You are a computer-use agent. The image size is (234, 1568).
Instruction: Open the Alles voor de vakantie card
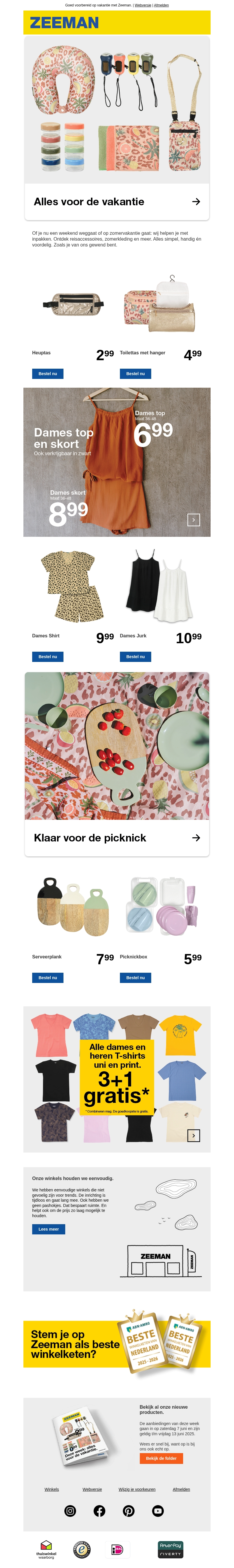[x=117, y=201]
